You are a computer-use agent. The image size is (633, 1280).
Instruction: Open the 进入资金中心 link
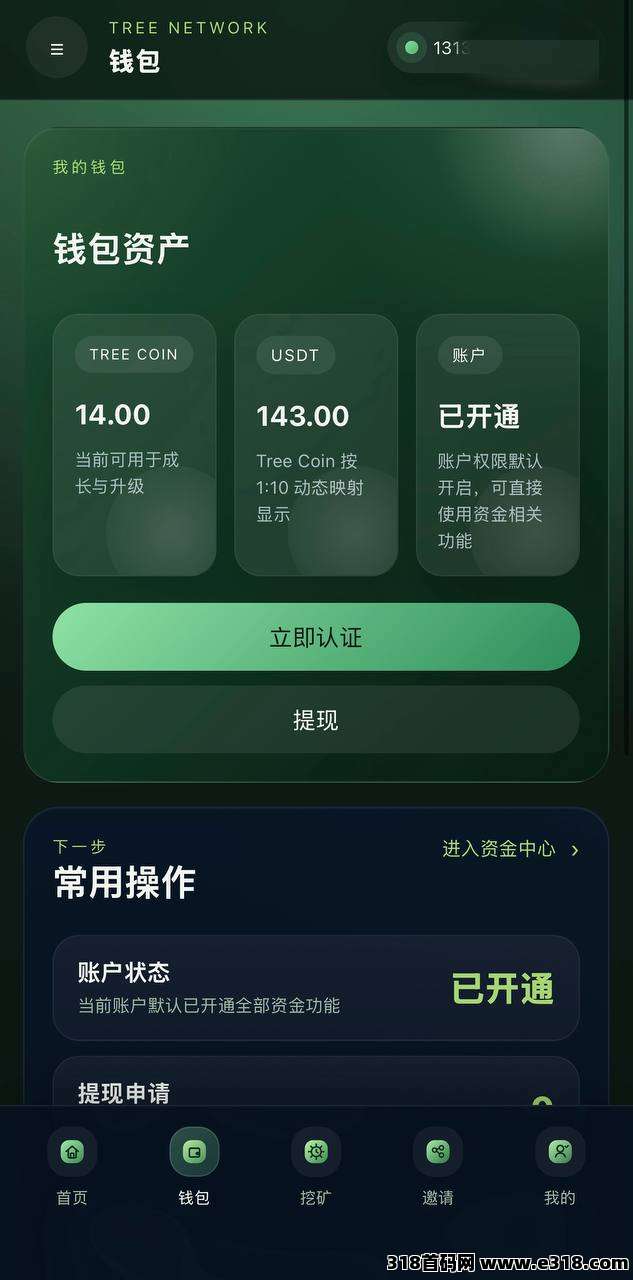click(510, 849)
